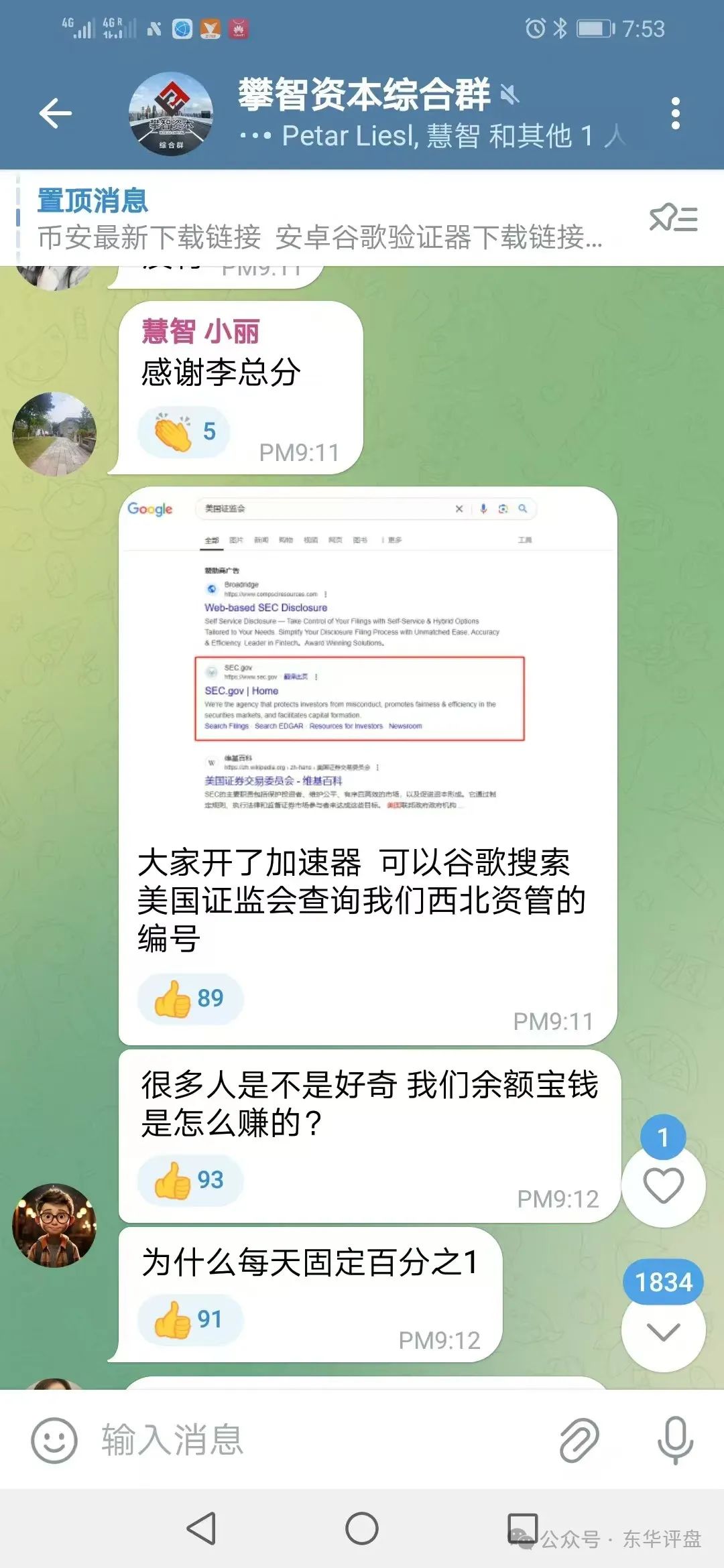The width and height of the screenshot is (724, 1568).
Task: Open the chat overflow menu
Action: point(675,113)
